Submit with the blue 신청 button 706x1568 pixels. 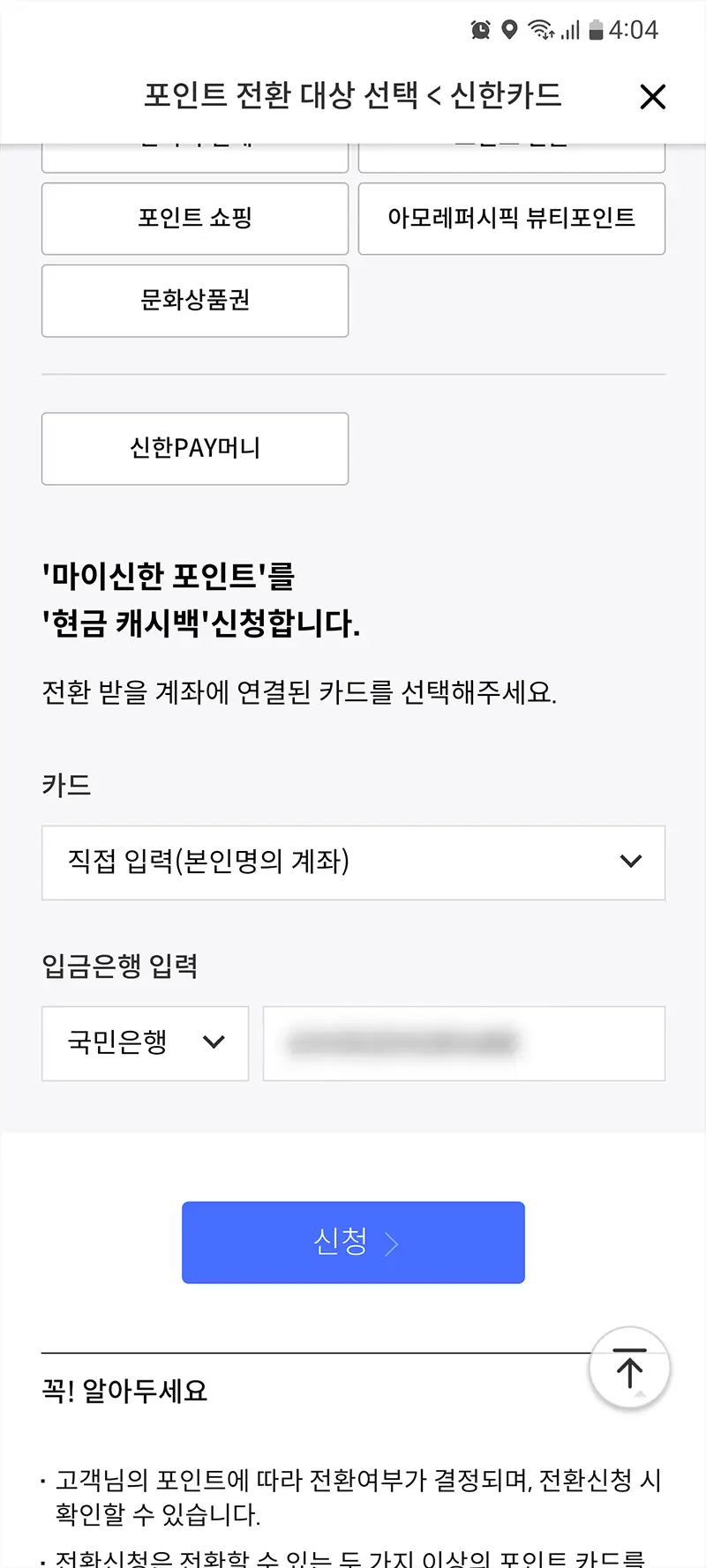(353, 1242)
